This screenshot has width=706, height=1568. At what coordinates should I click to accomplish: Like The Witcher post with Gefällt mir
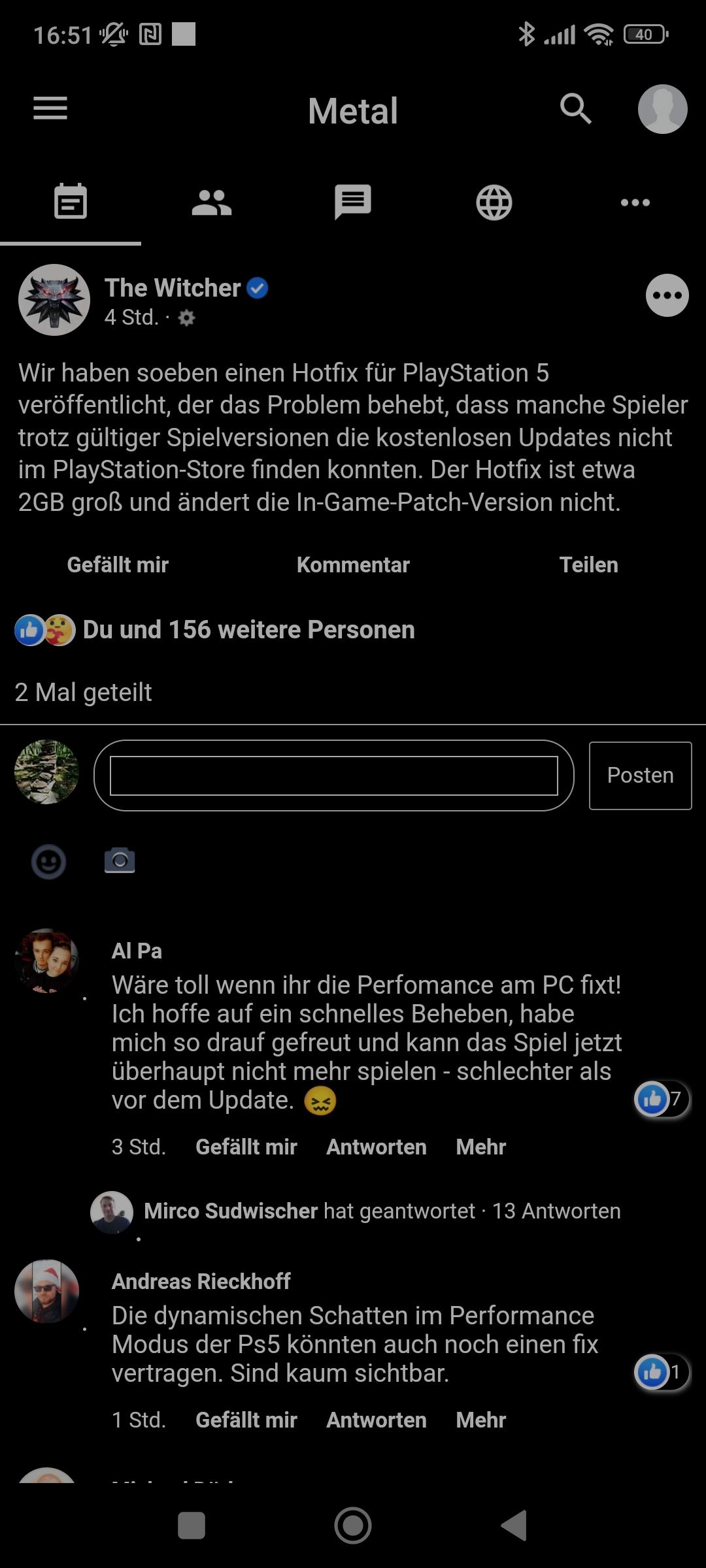(x=118, y=564)
